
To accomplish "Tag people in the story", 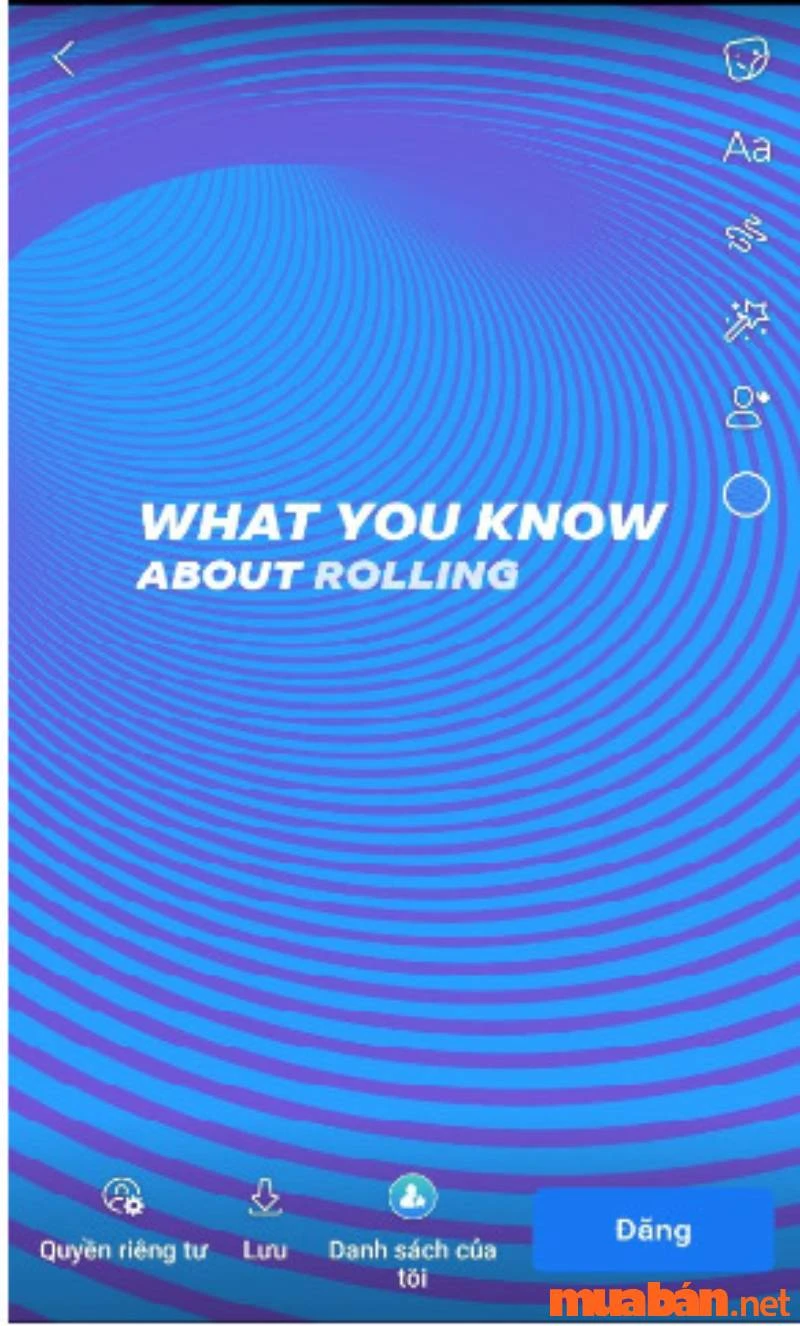I will (x=746, y=407).
